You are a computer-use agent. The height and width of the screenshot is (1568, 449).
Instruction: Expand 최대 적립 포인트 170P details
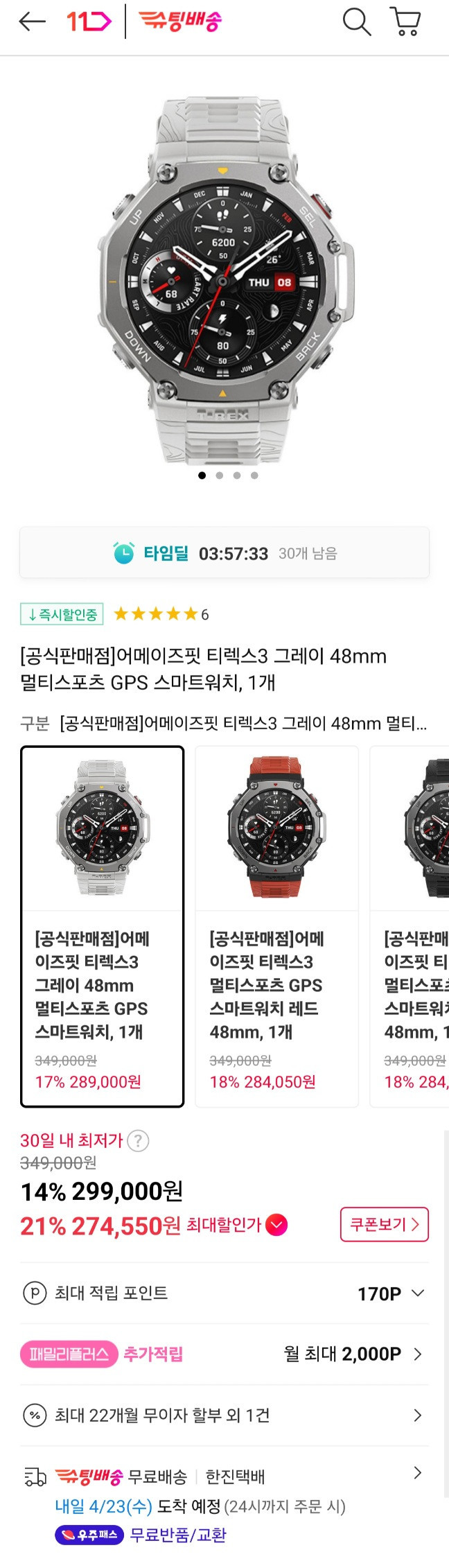pos(417,1293)
